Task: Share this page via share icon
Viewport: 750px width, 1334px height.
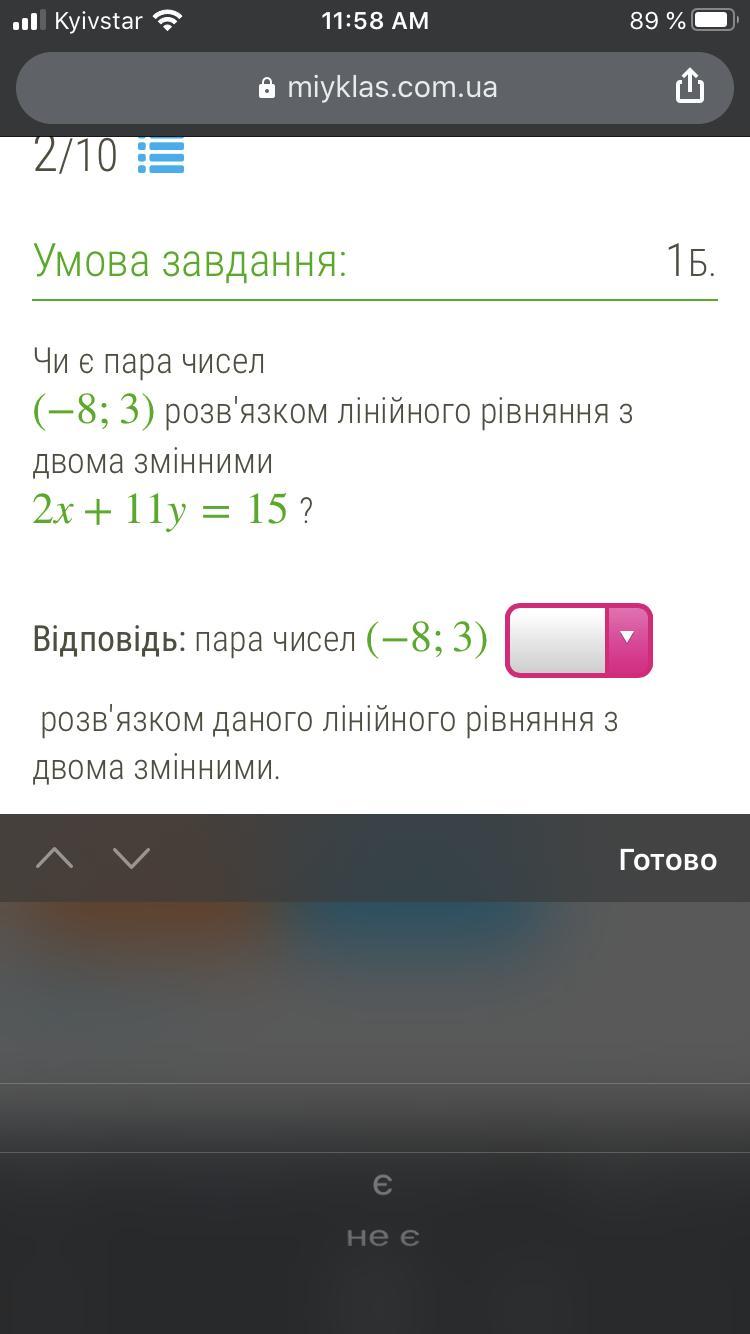Action: (690, 87)
